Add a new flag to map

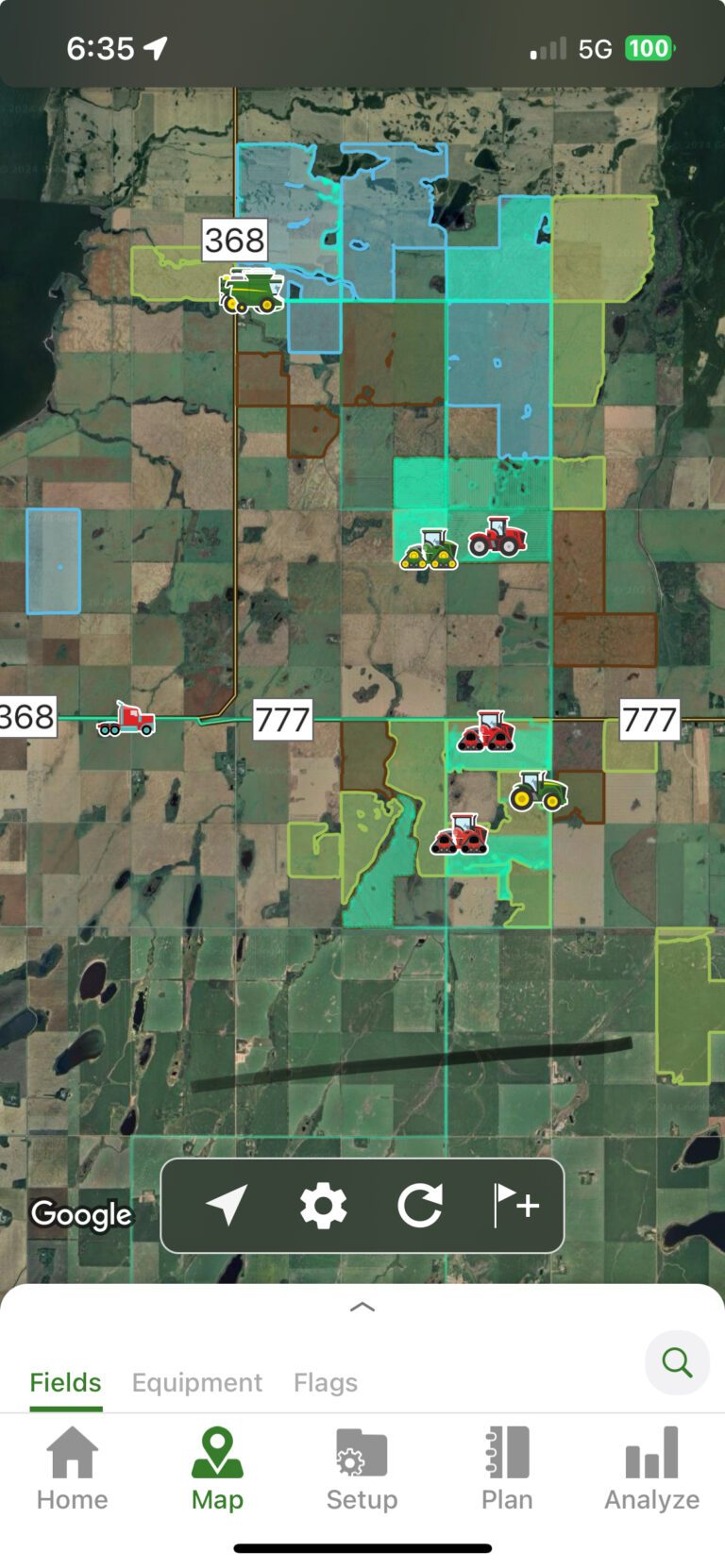[x=515, y=1205]
